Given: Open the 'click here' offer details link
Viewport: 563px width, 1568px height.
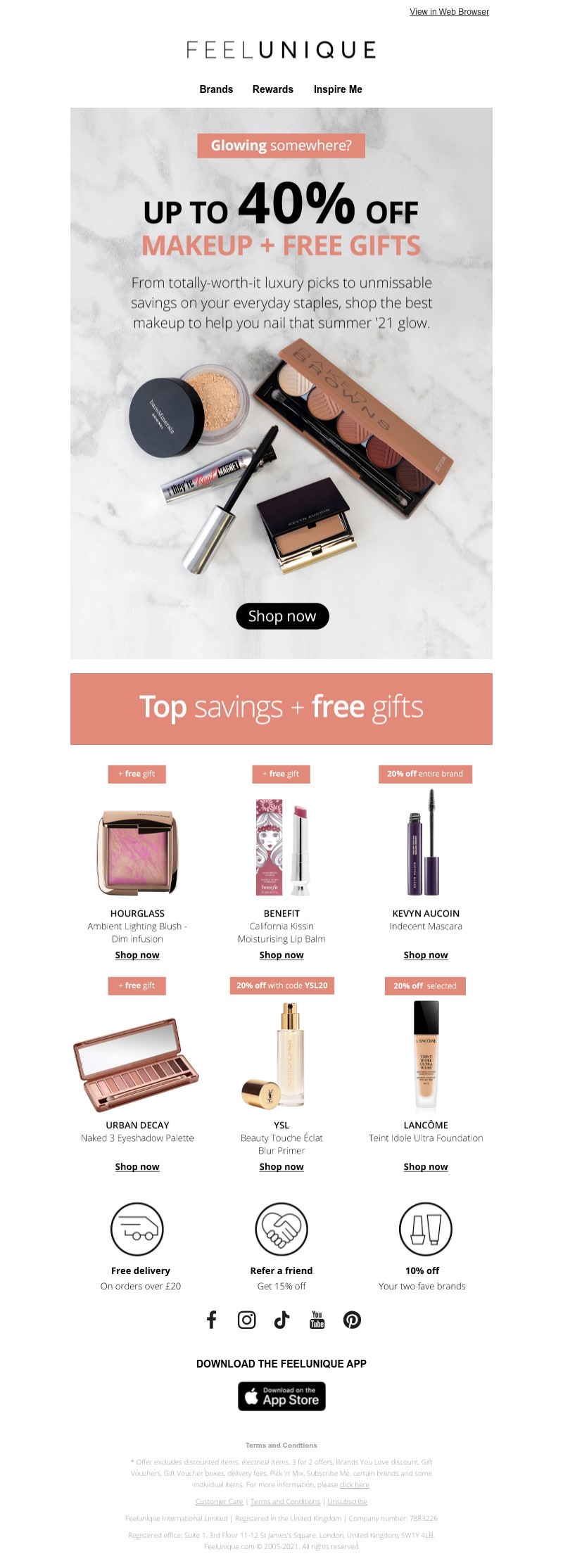Looking at the screenshot, I should tap(354, 1484).
